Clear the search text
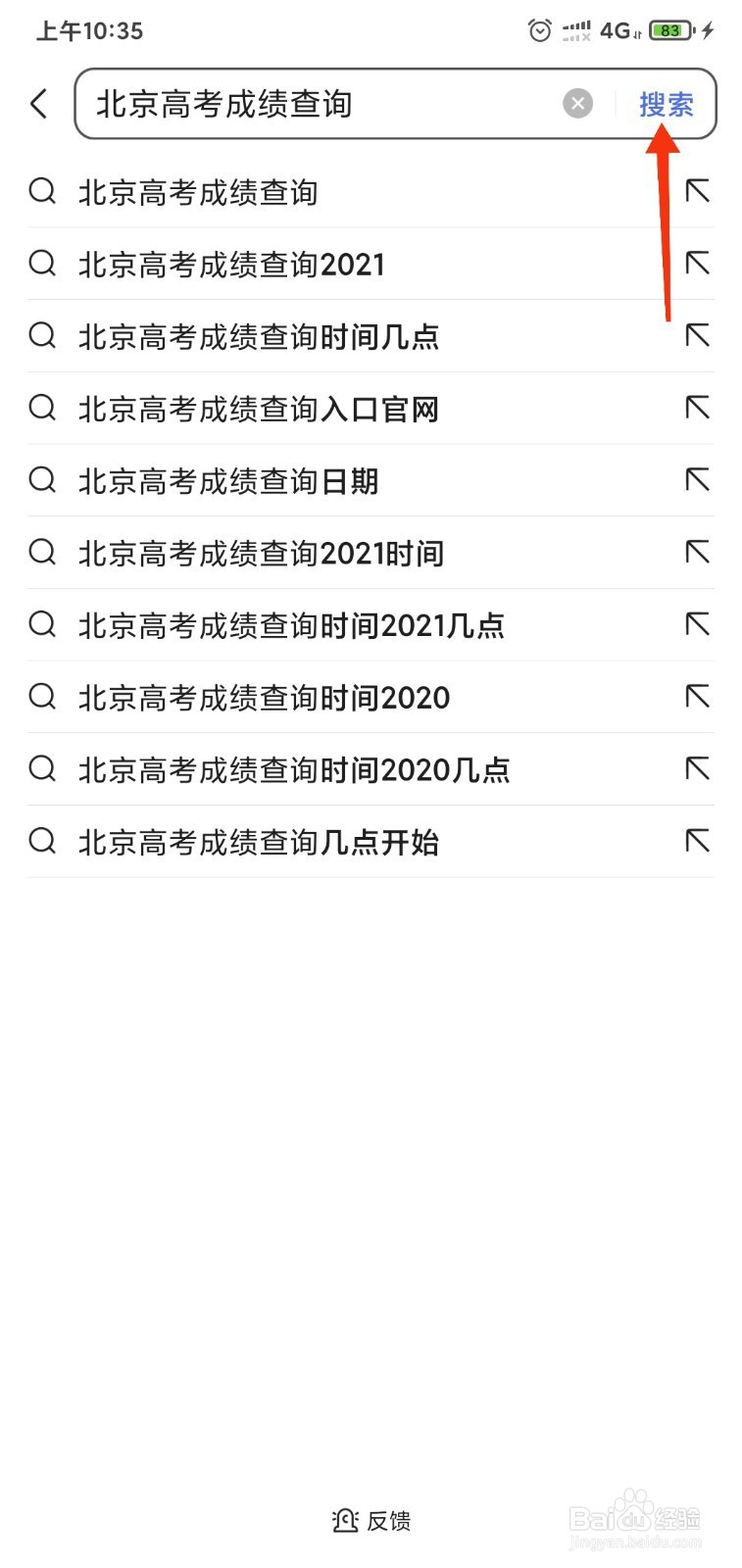 click(577, 103)
